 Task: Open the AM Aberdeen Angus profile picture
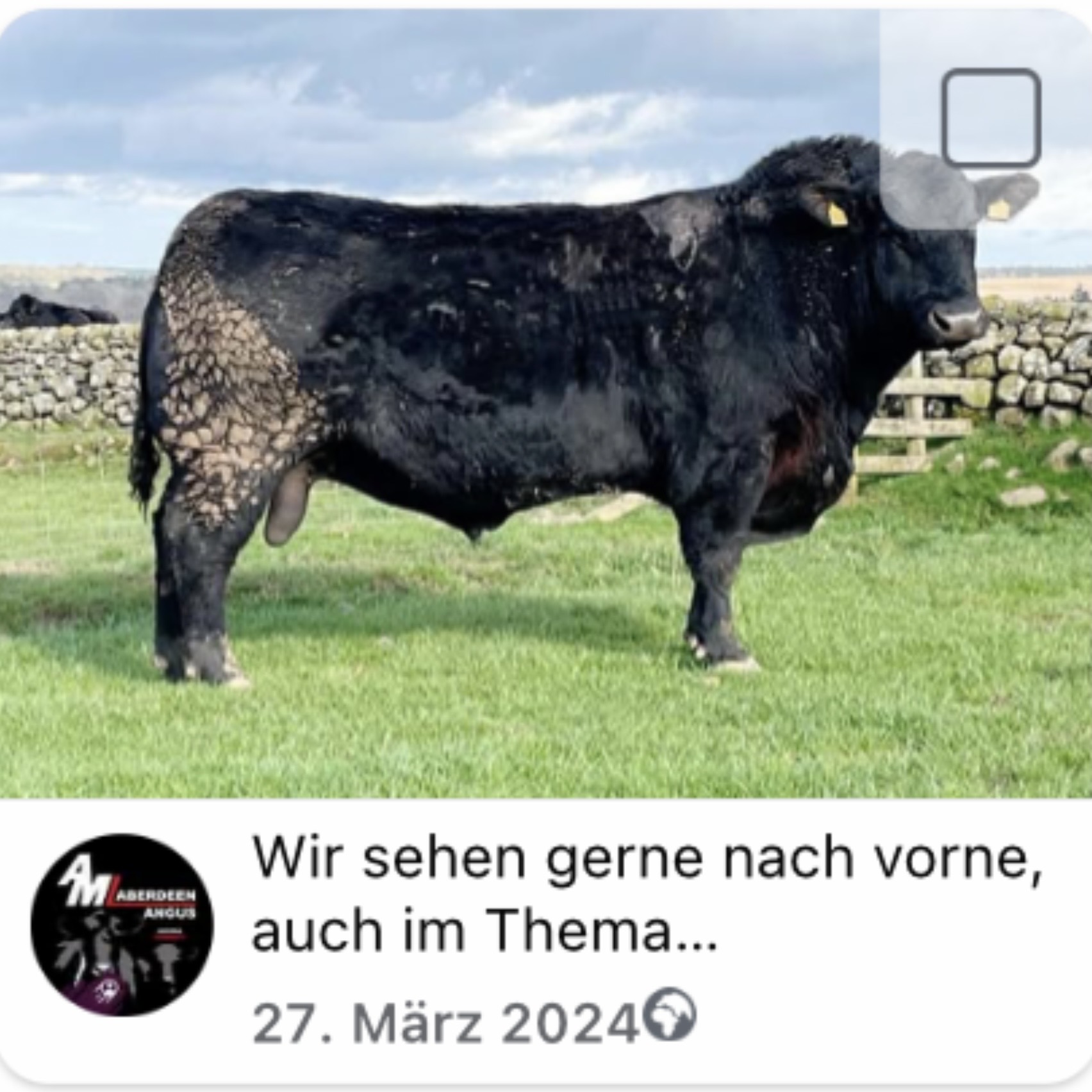point(122,925)
